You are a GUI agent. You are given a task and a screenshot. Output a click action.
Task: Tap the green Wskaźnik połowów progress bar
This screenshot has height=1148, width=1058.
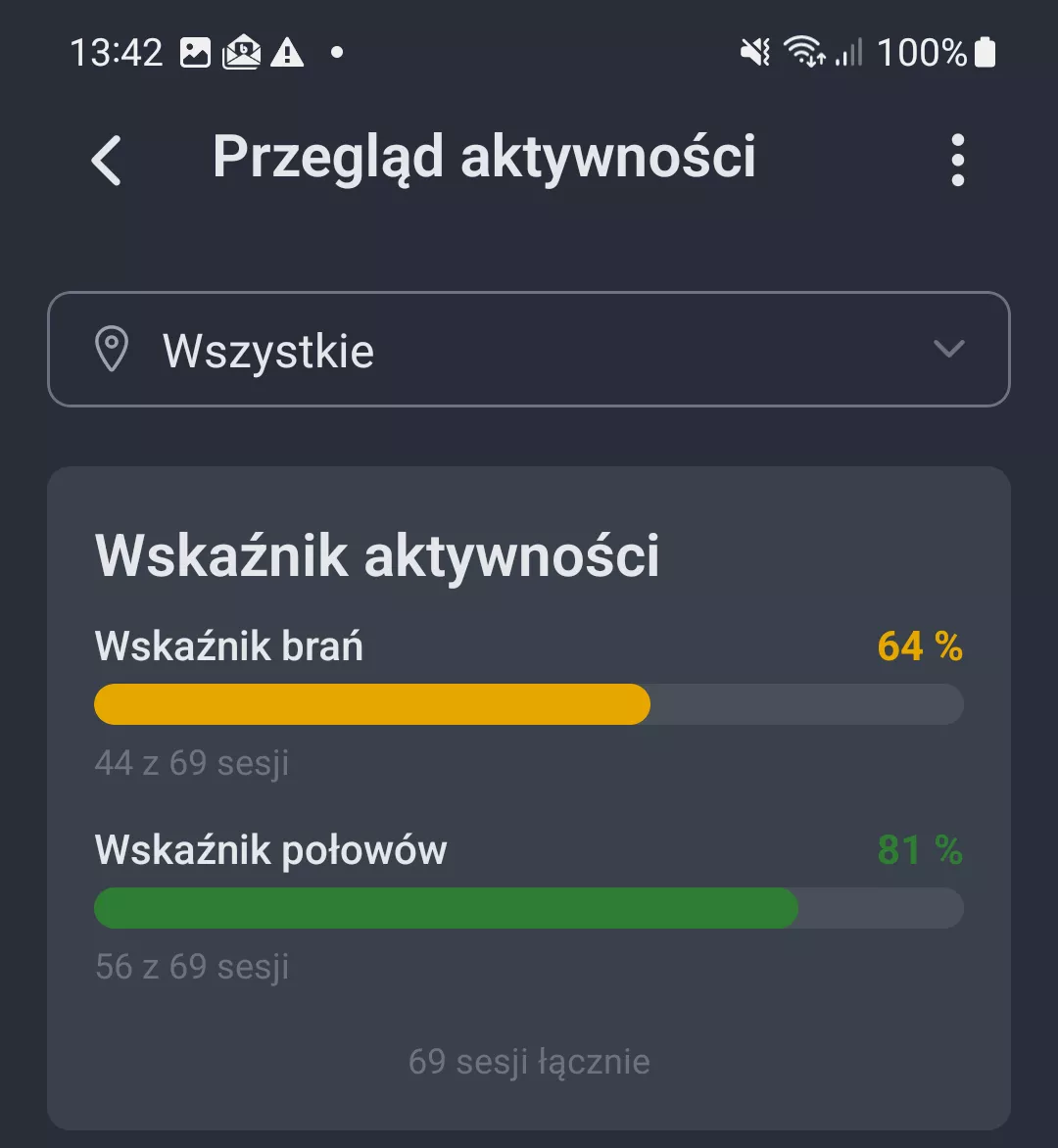click(446, 908)
